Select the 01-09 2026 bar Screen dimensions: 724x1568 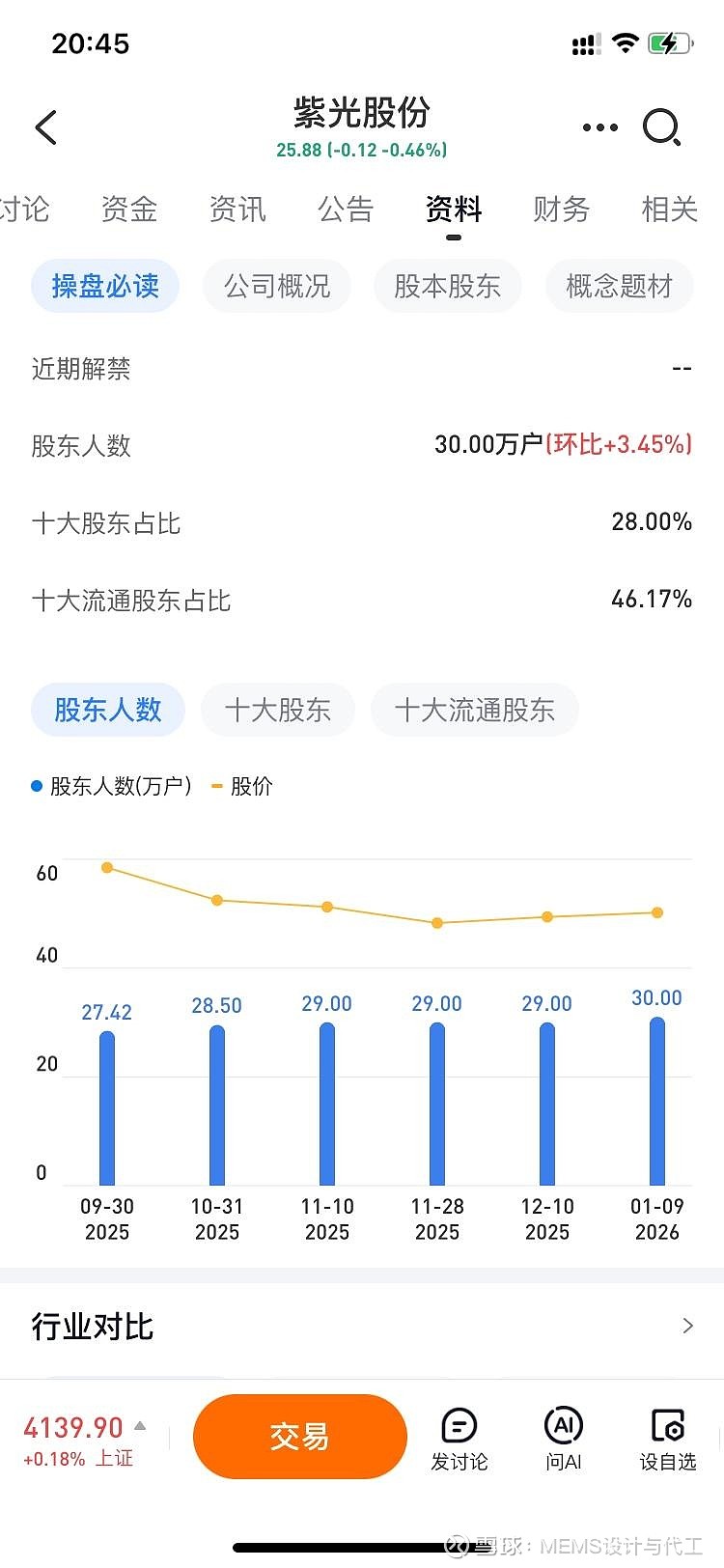tap(656, 1101)
